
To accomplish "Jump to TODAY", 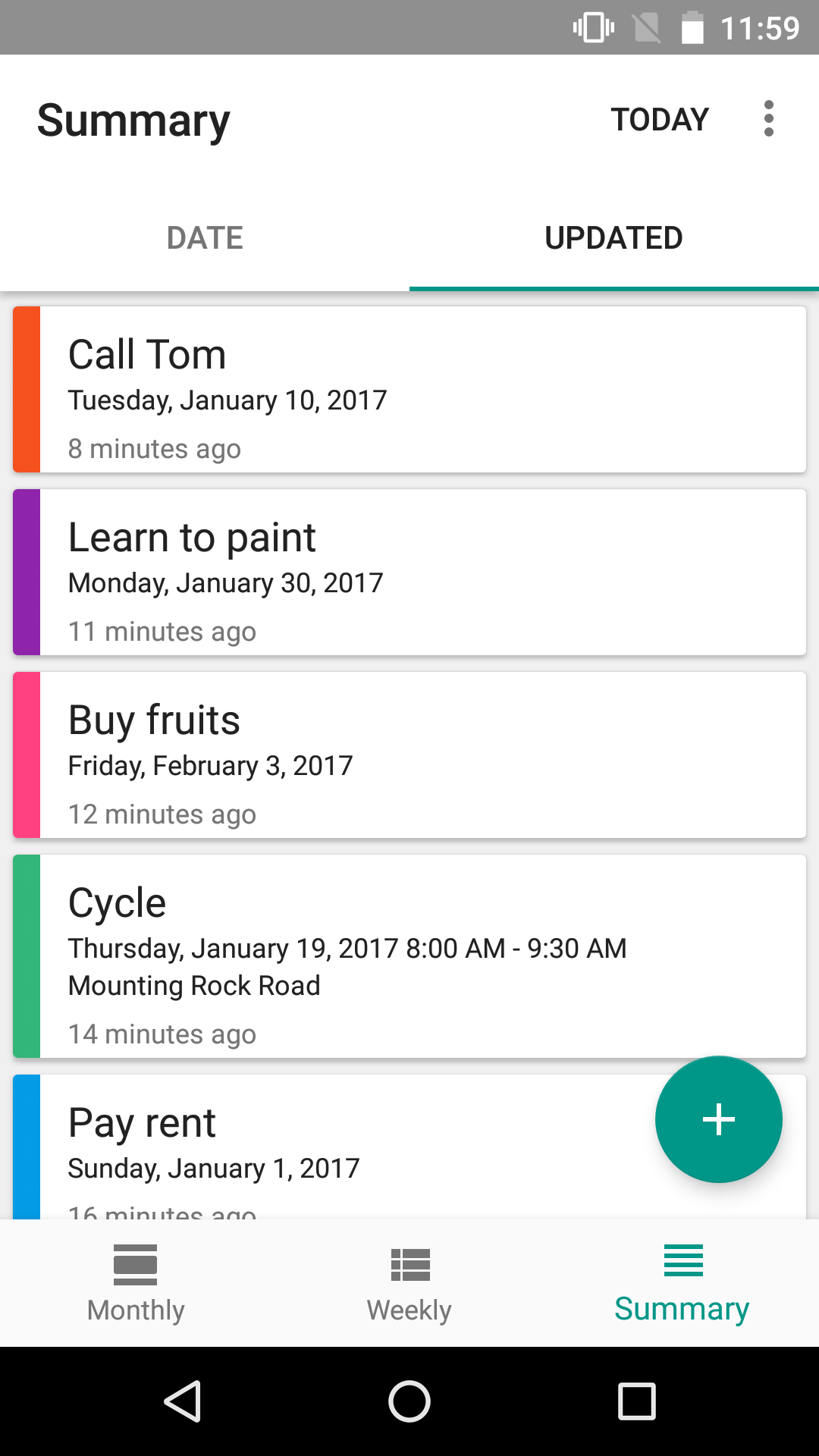I will pos(660,120).
